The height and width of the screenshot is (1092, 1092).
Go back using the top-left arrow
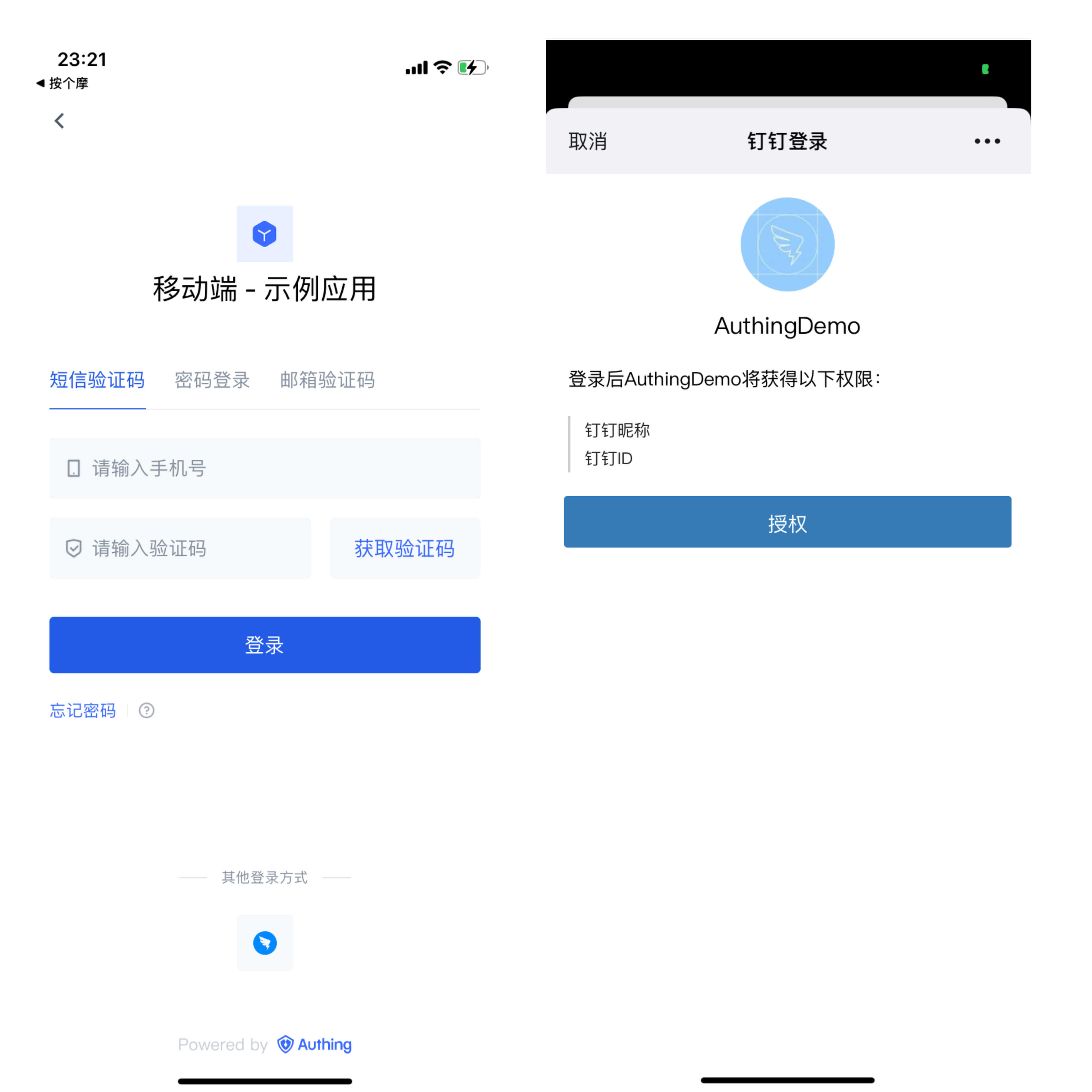pos(59,121)
